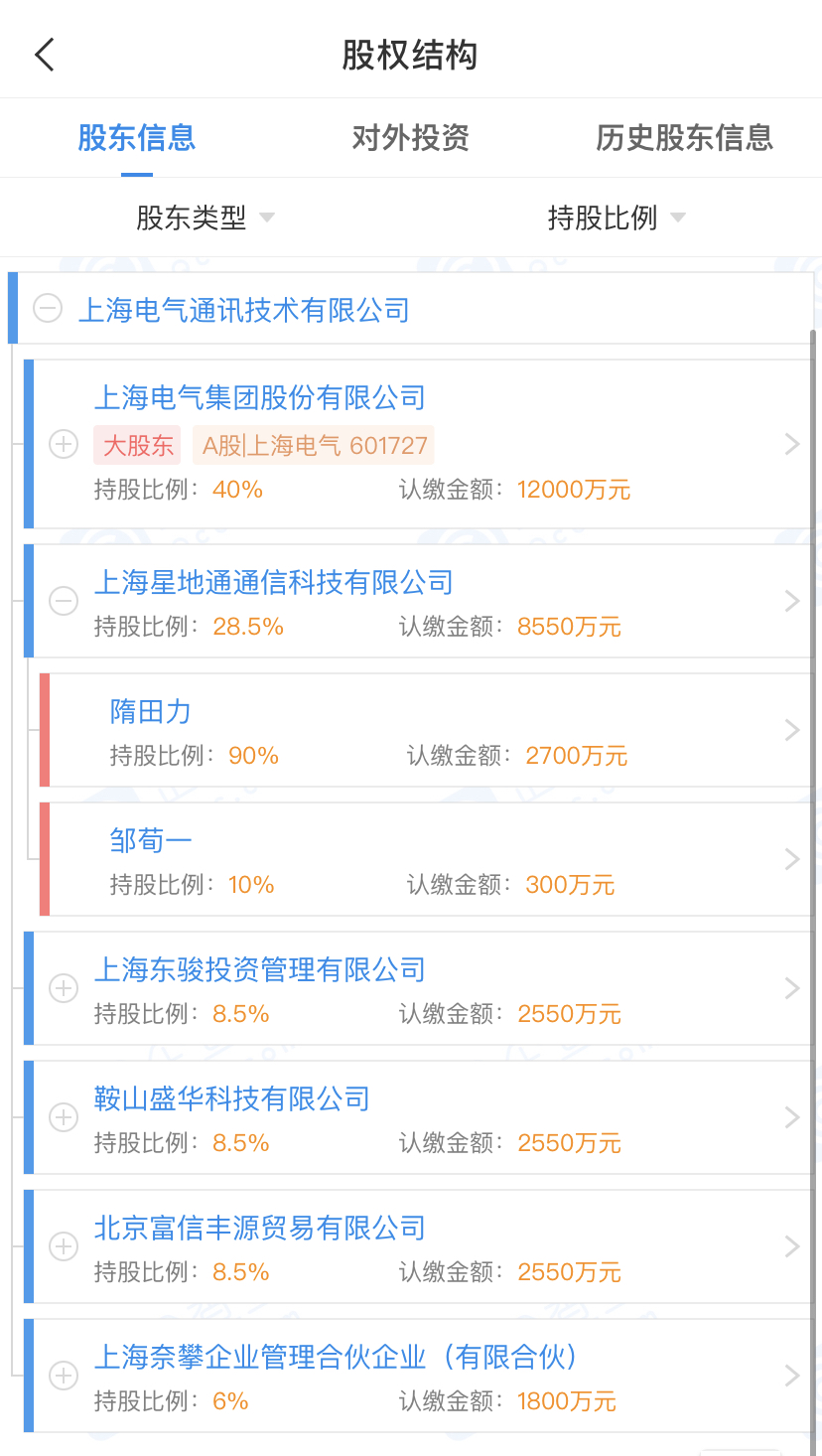
Task: Open 北京富信丰源贸易有限公司 details
Action: [791, 1246]
